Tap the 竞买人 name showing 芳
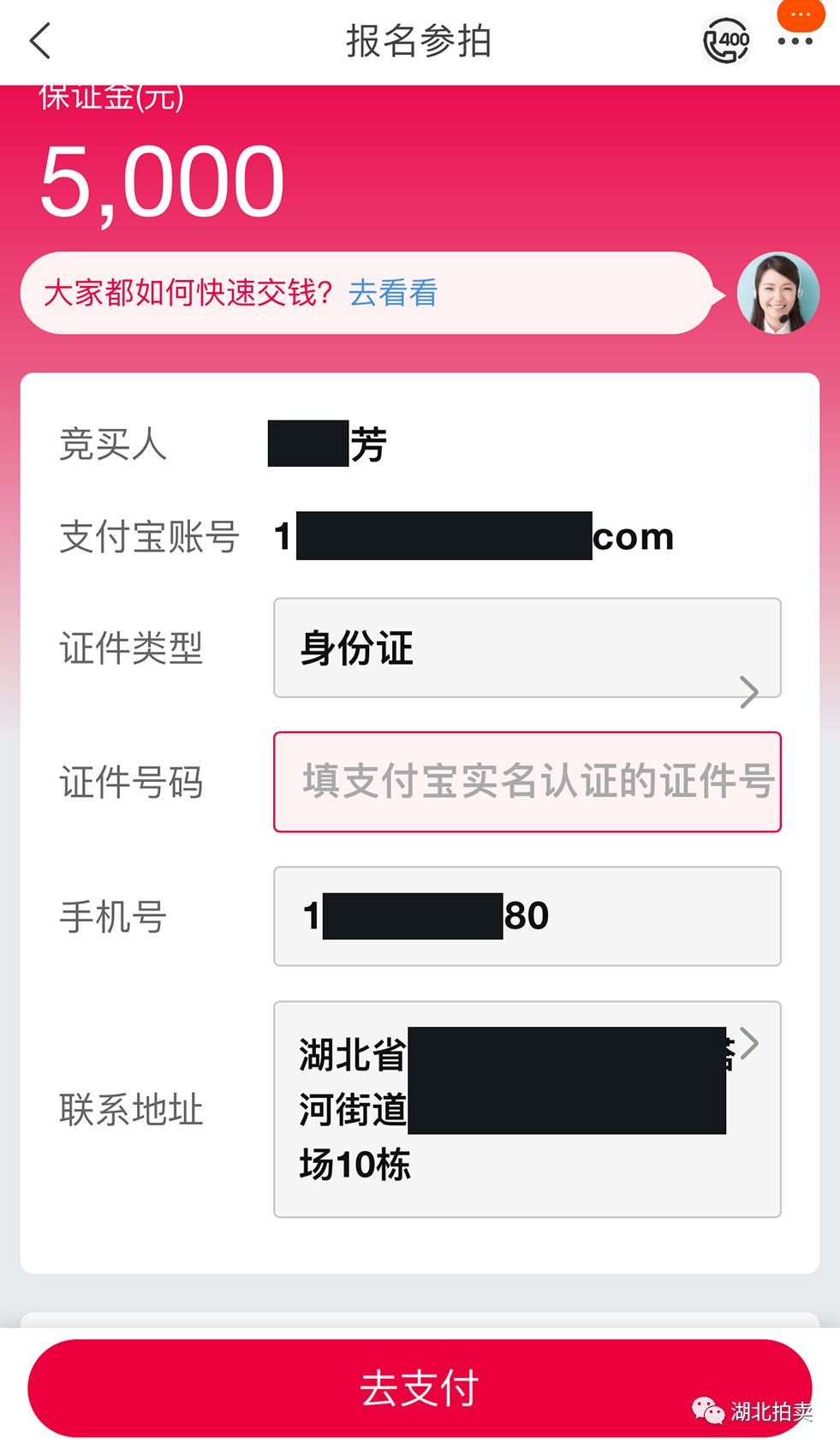The image size is (840, 1449). click(x=325, y=444)
